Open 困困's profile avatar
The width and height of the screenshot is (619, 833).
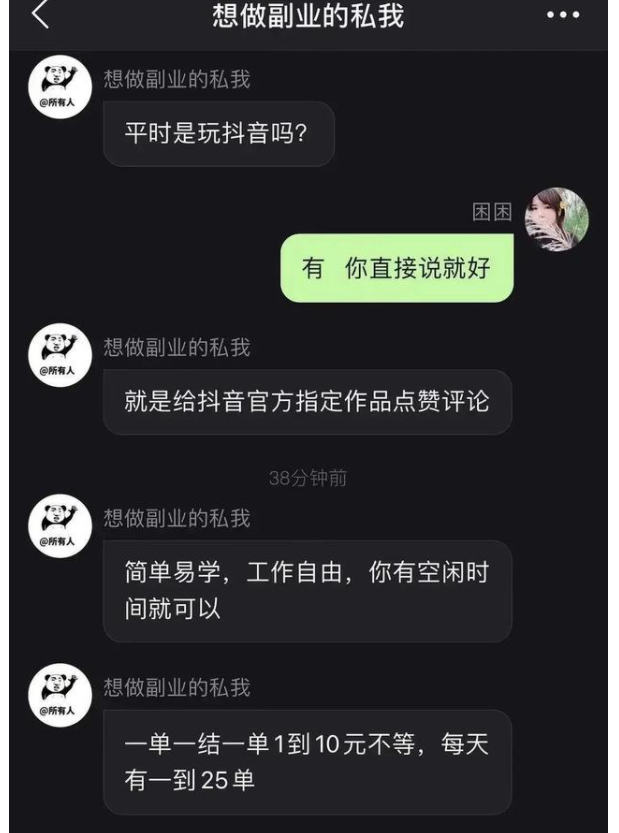(557, 219)
